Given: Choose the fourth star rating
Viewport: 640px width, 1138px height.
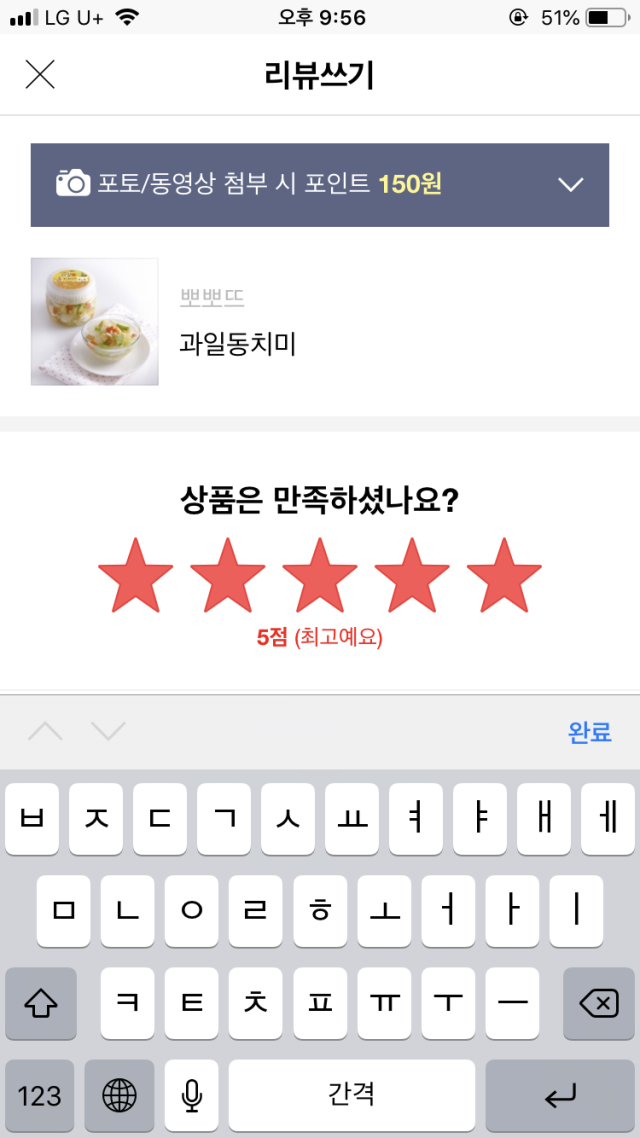Looking at the screenshot, I should tap(412, 576).
